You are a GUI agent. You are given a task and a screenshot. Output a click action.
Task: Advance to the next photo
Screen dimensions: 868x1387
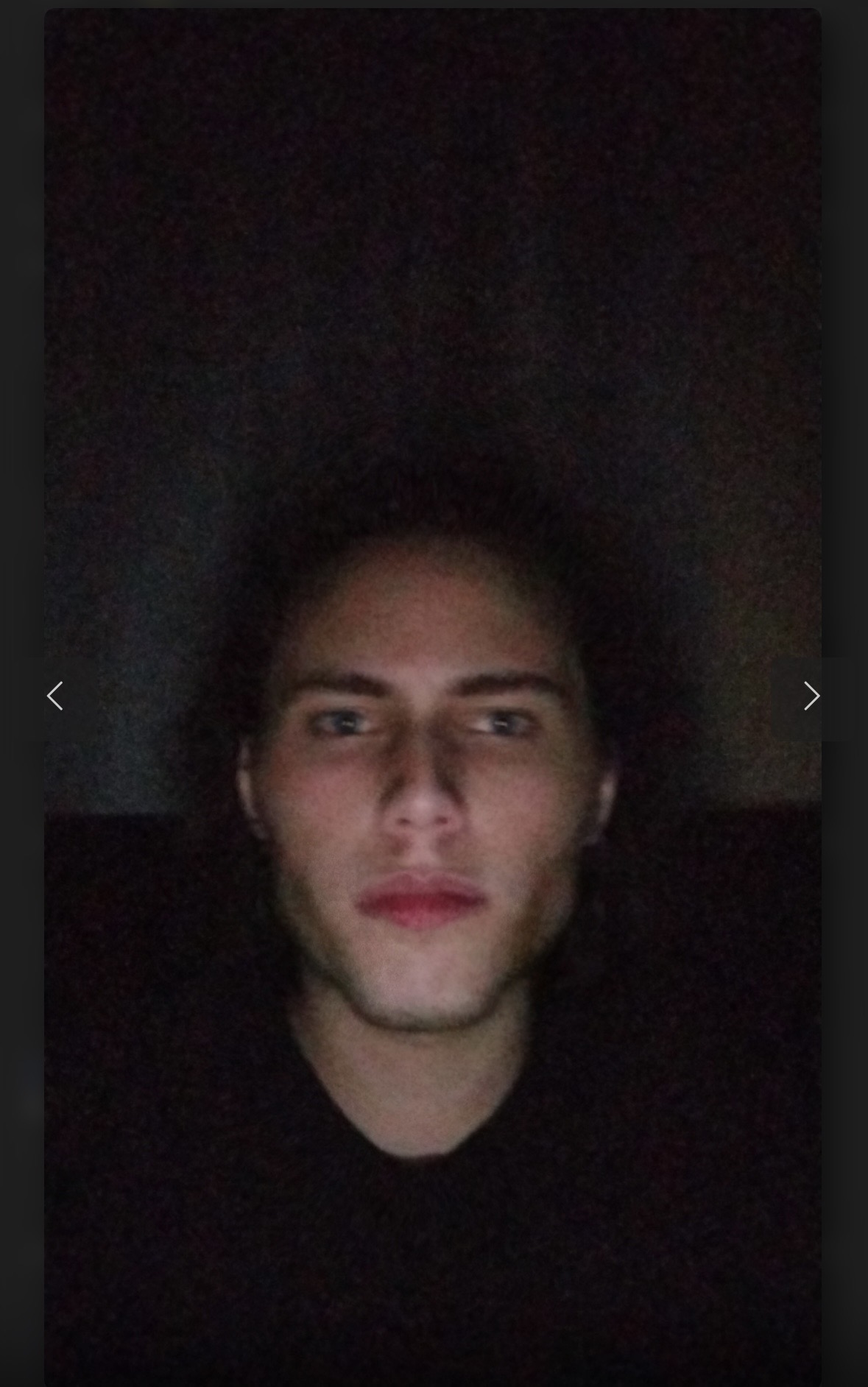coord(811,696)
